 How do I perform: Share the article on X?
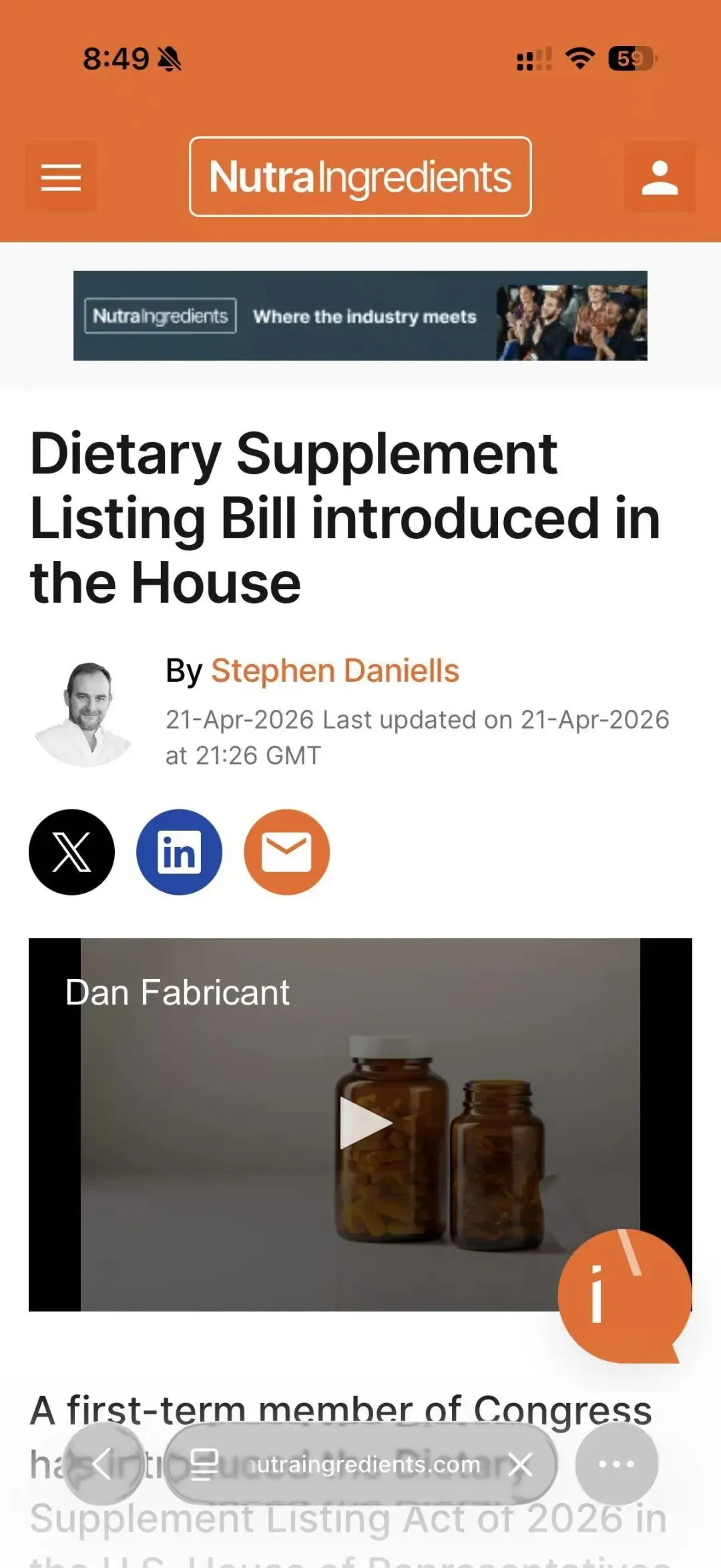pos(71,852)
